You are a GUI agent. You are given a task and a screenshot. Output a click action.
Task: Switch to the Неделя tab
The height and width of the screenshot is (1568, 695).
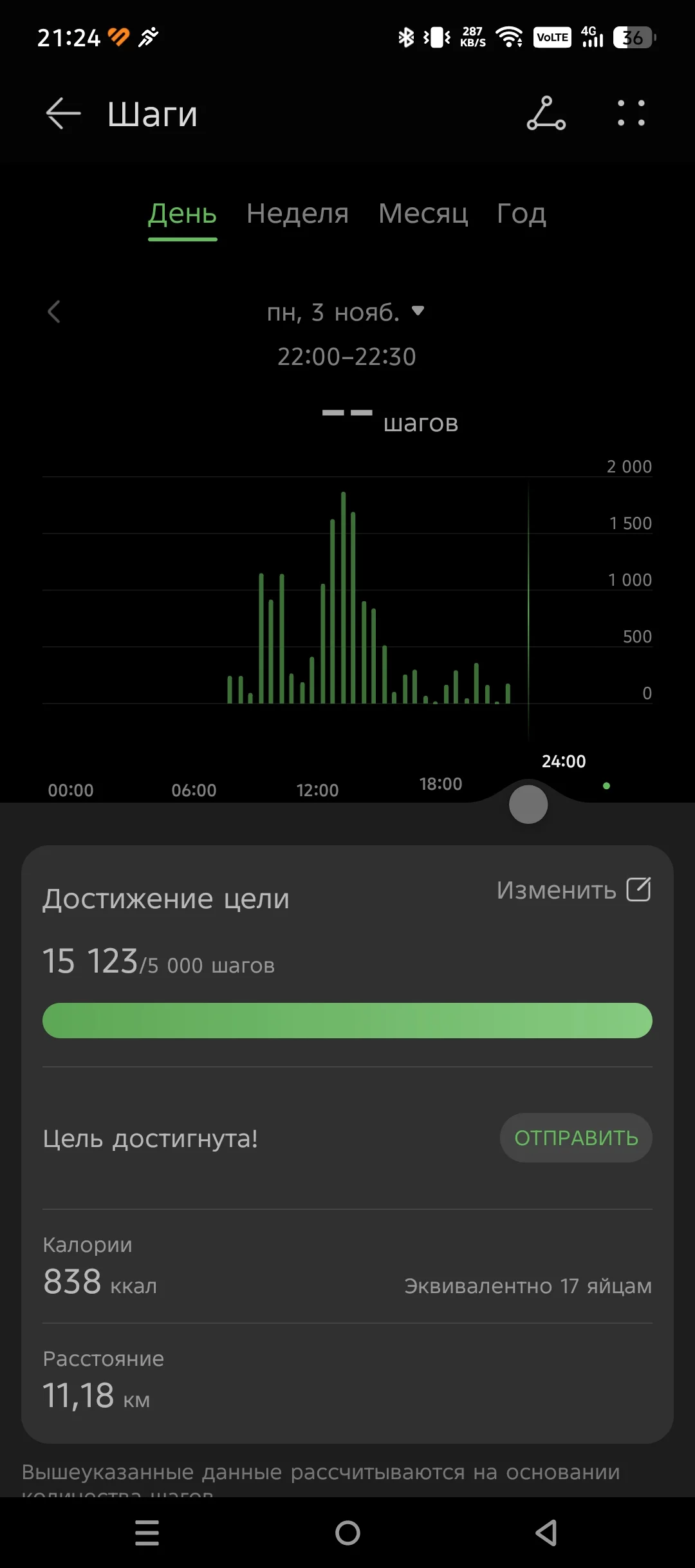click(297, 214)
